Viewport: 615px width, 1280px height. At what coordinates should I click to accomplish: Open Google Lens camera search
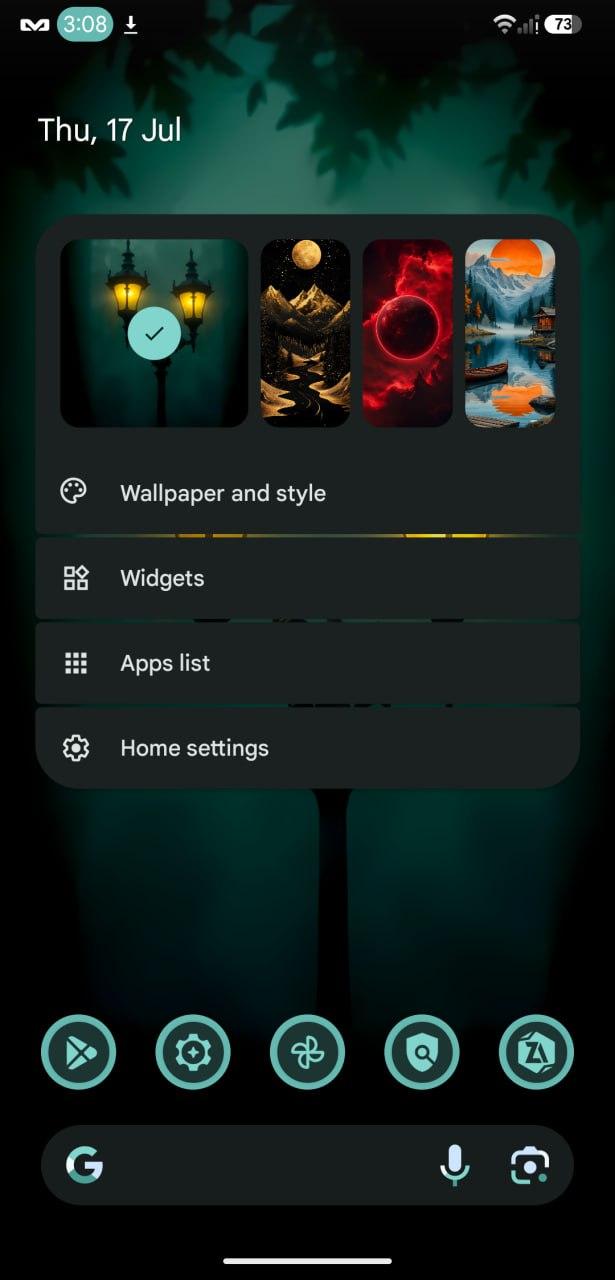(x=529, y=1165)
